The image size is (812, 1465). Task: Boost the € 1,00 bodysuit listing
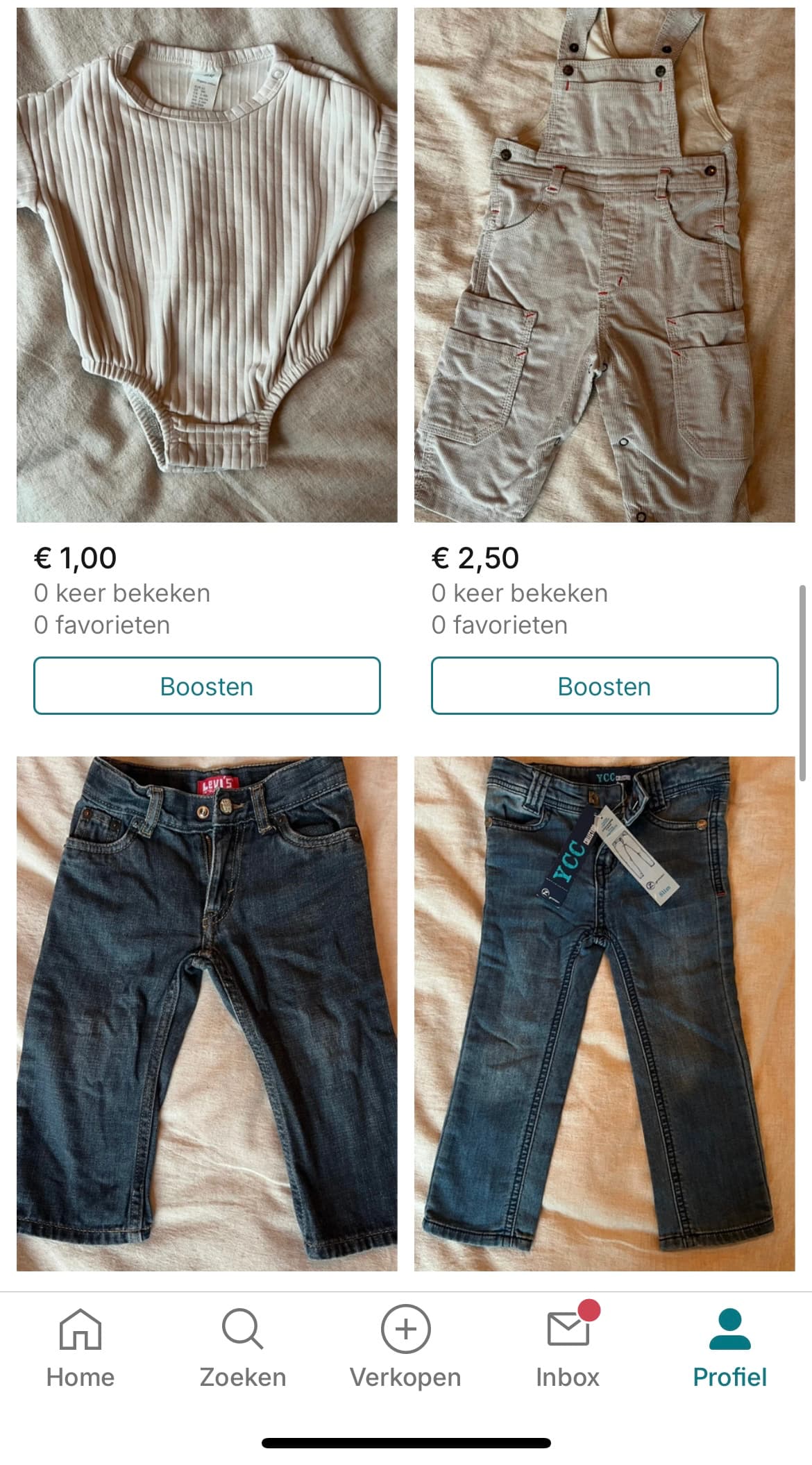coord(207,686)
